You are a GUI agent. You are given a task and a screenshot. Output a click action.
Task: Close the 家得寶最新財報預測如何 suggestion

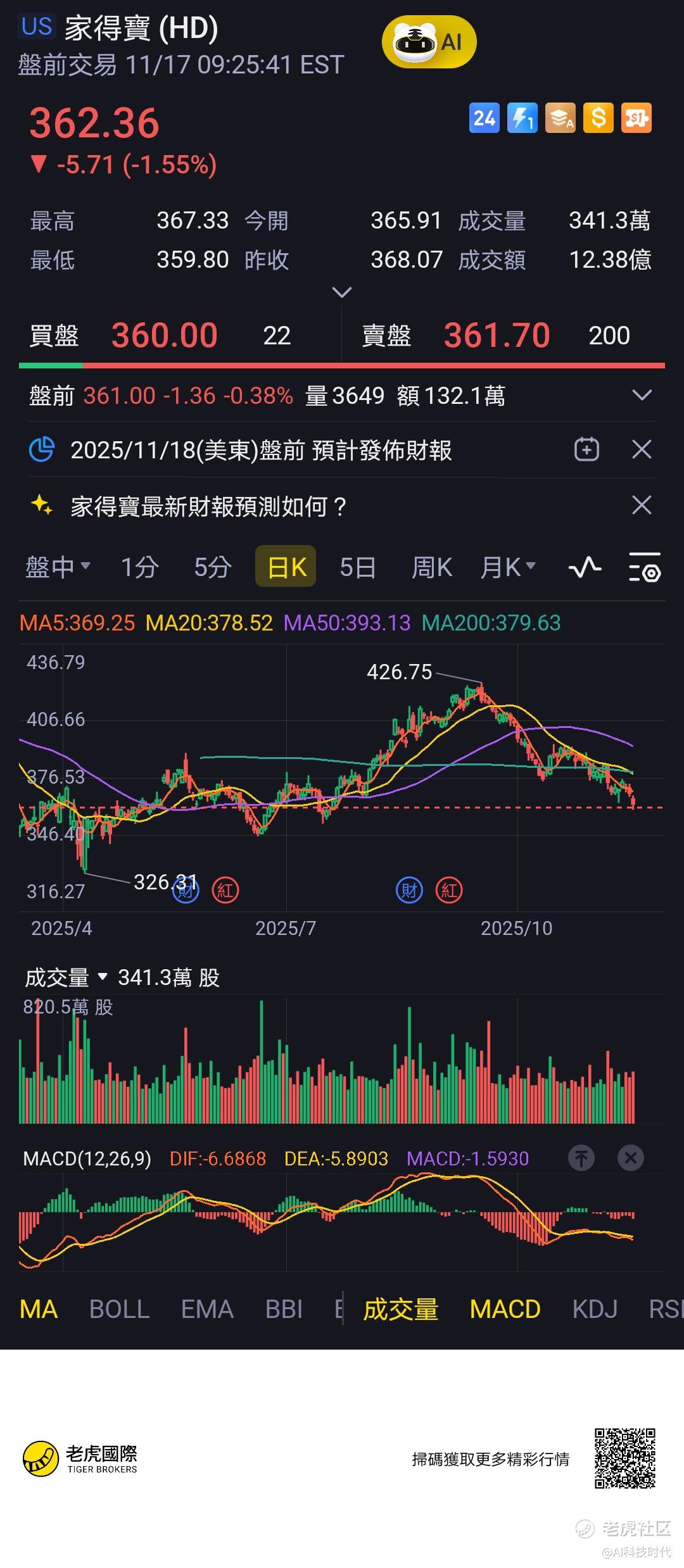[x=642, y=505]
